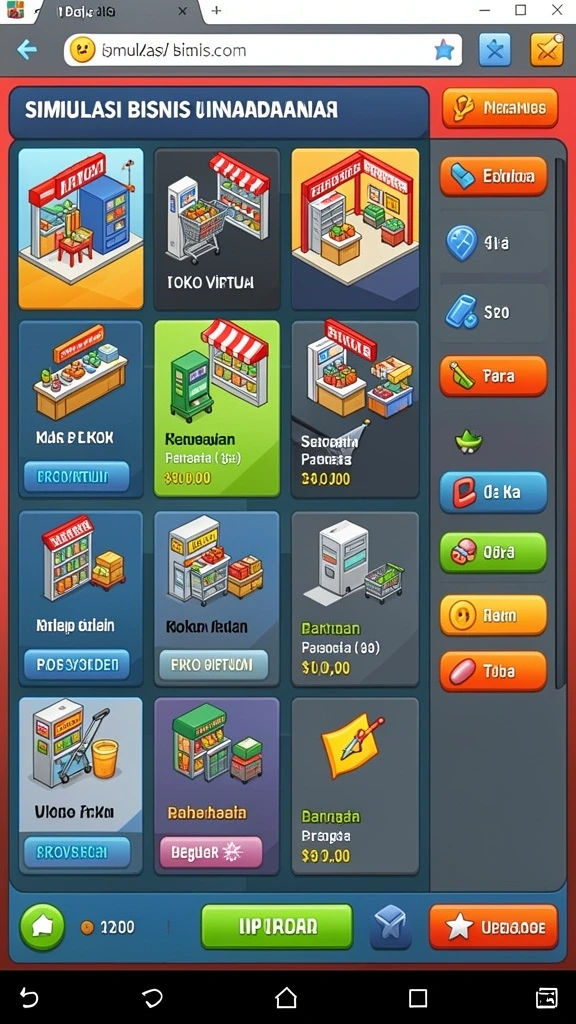Tap the blue Oa Ka sidebar button
Viewport: 576px width, 1024px height.
click(493, 492)
